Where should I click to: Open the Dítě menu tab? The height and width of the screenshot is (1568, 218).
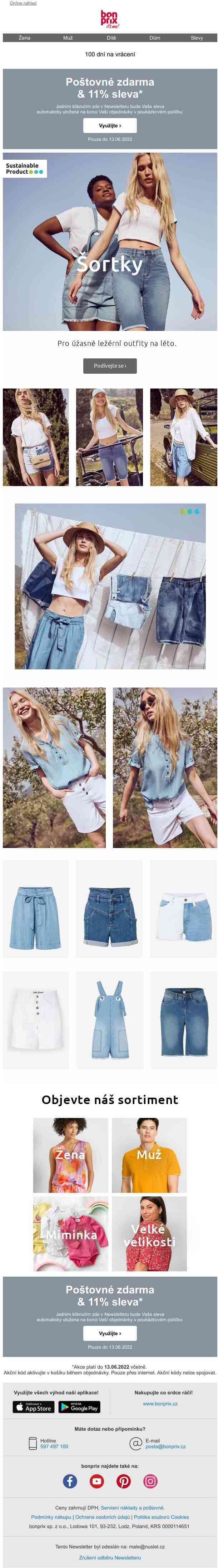pyautogui.click(x=111, y=38)
